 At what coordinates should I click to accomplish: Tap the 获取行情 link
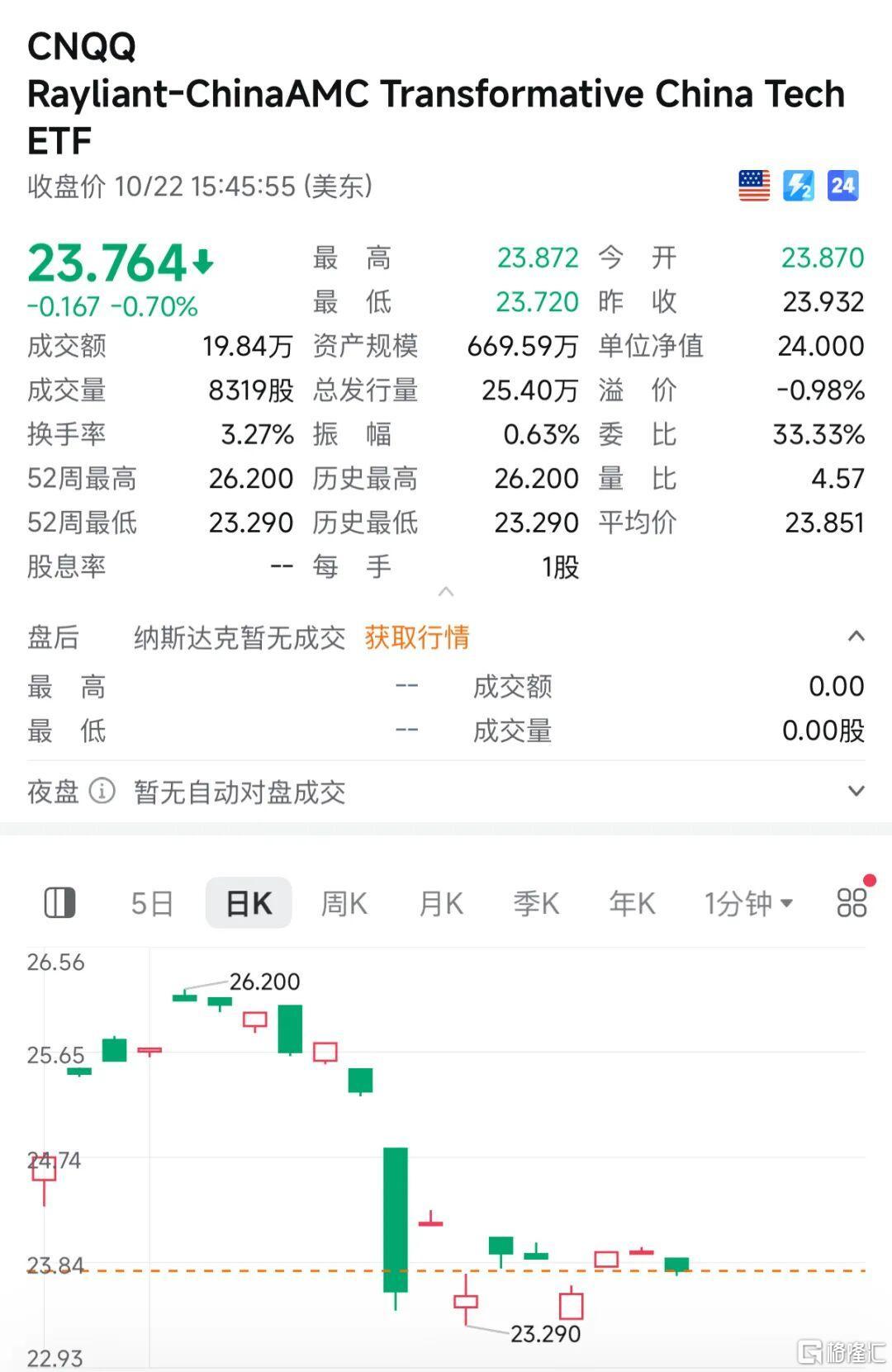coord(416,637)
